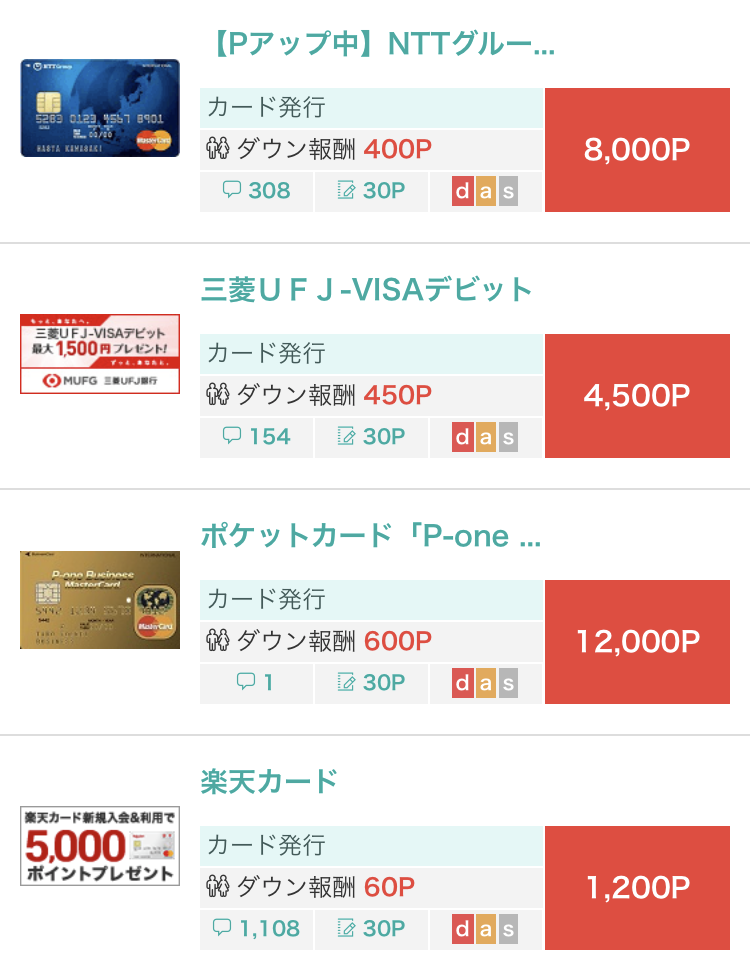Write a 30P review for the NTT card

[x=371, y=191]
